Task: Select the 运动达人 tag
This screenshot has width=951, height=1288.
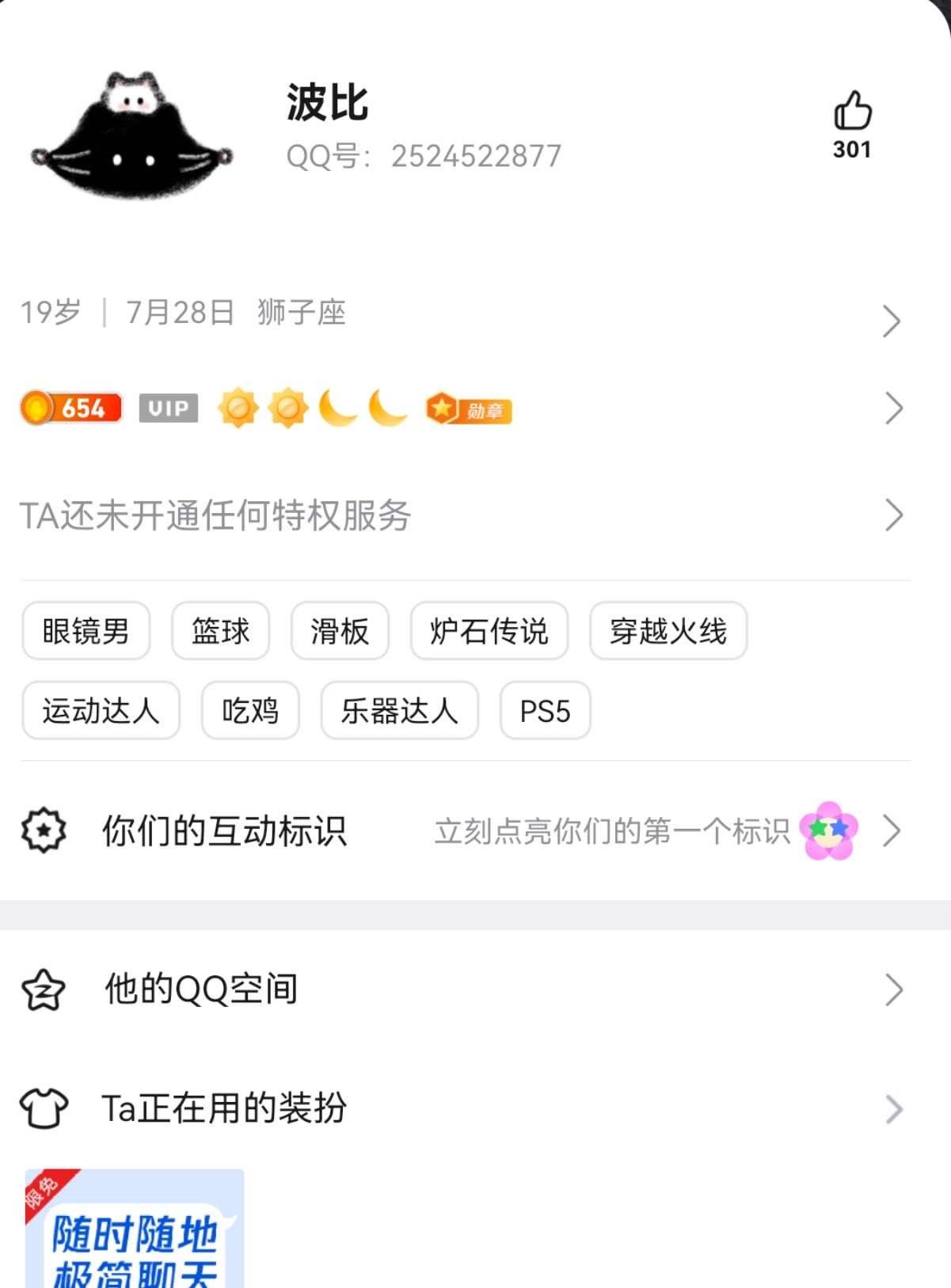Action: [x=101, y=711]
